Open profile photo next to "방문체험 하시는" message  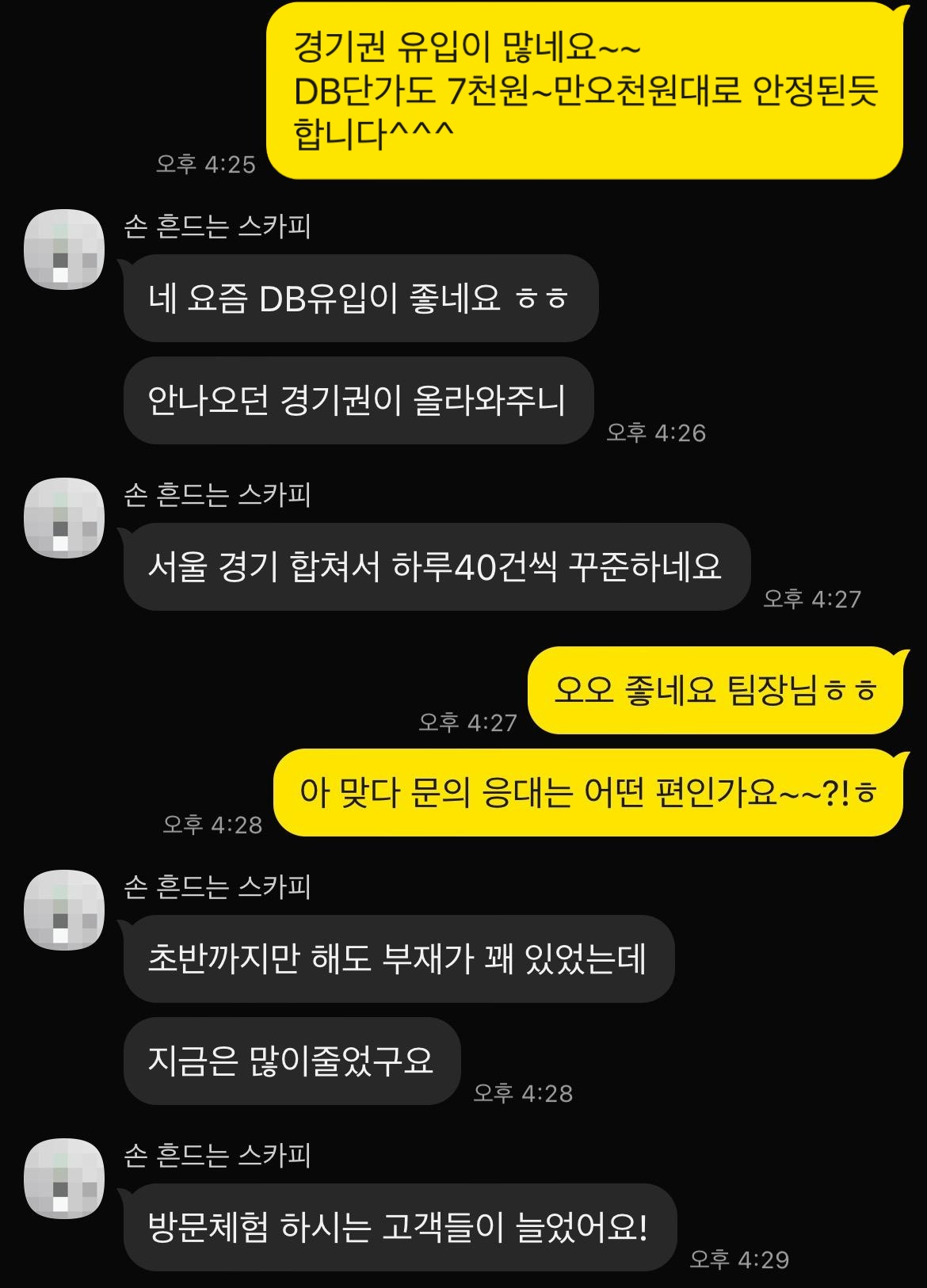click(65, 1178)
